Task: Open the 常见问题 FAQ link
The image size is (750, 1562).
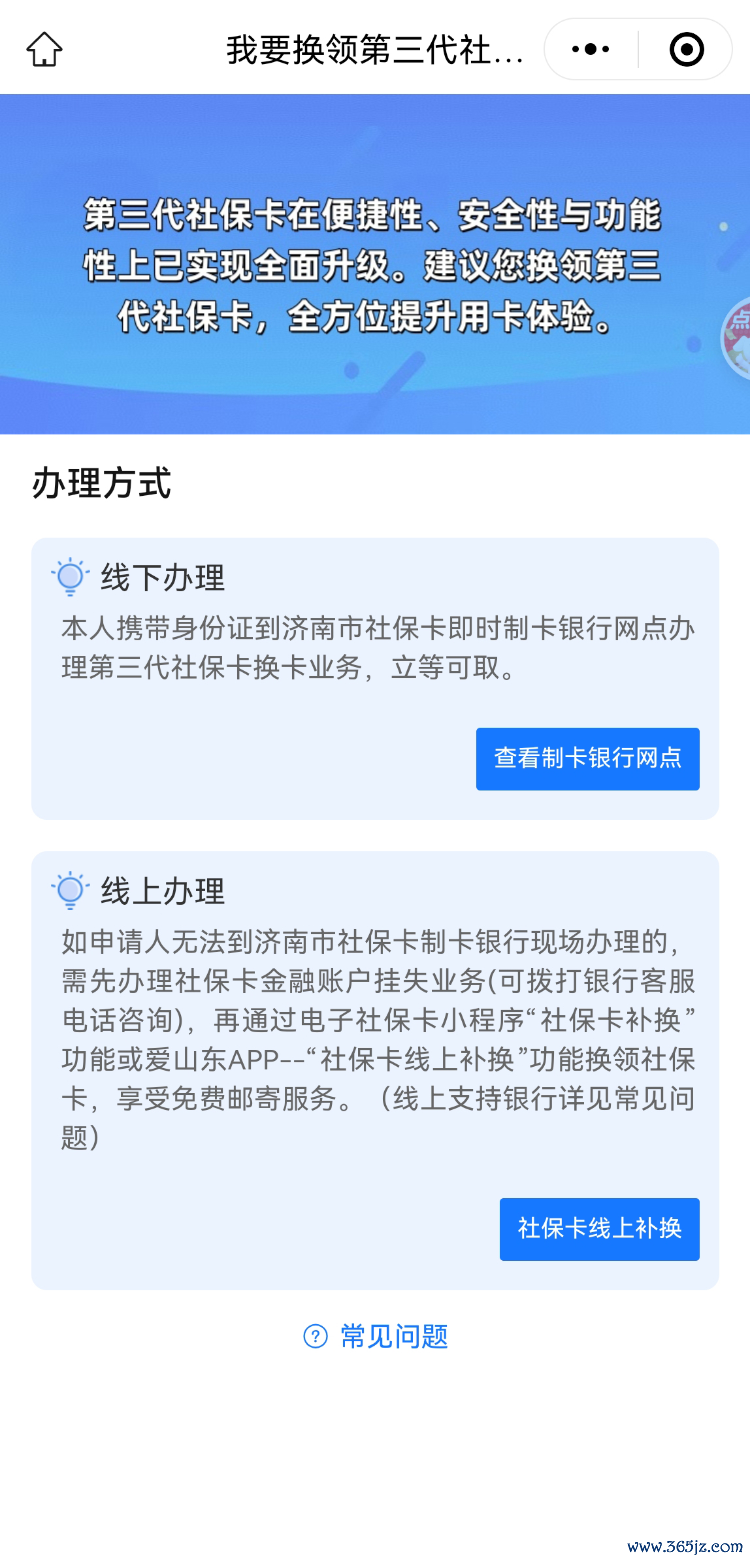Action: [376, 1336]
